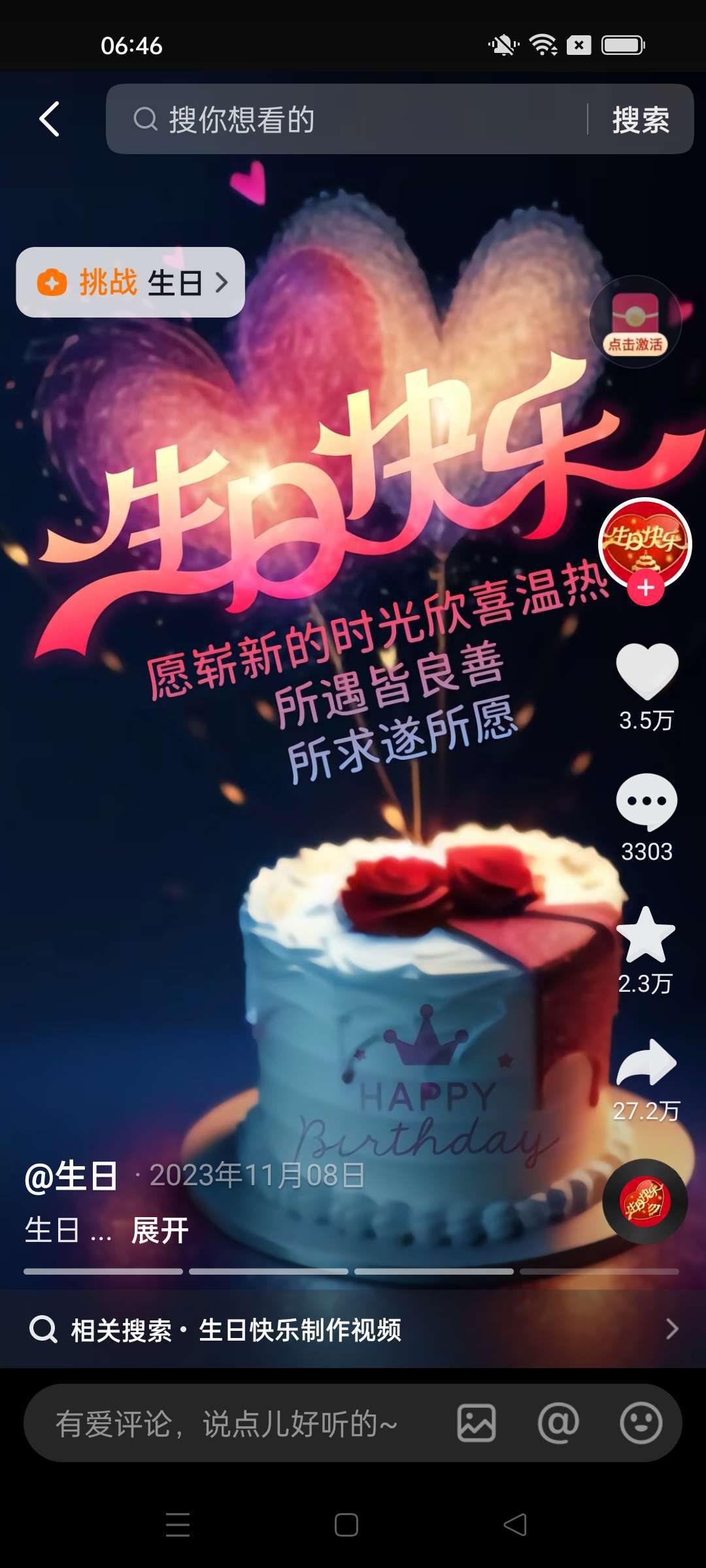Open the creator's profile avatar

pyautogui.click(x=645, y=541)
